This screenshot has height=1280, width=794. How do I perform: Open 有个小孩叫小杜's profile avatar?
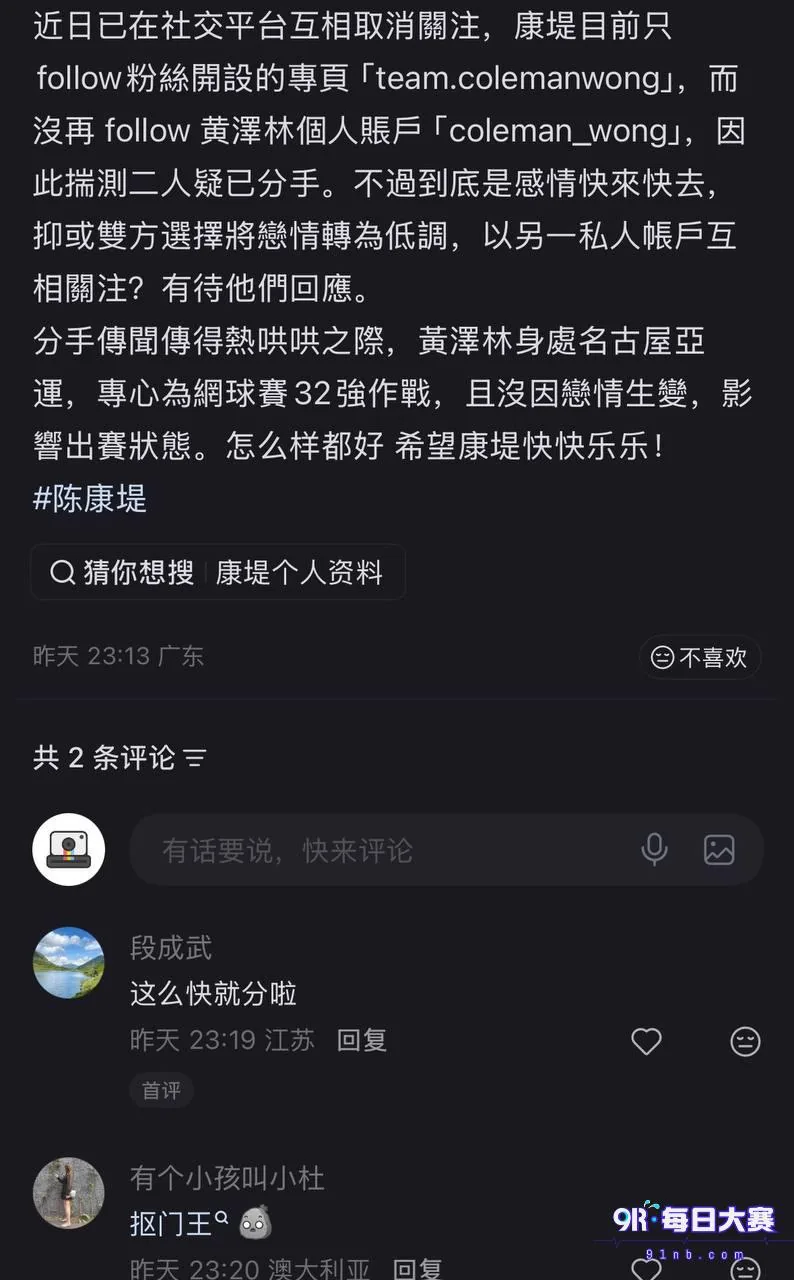[68, 1193]
